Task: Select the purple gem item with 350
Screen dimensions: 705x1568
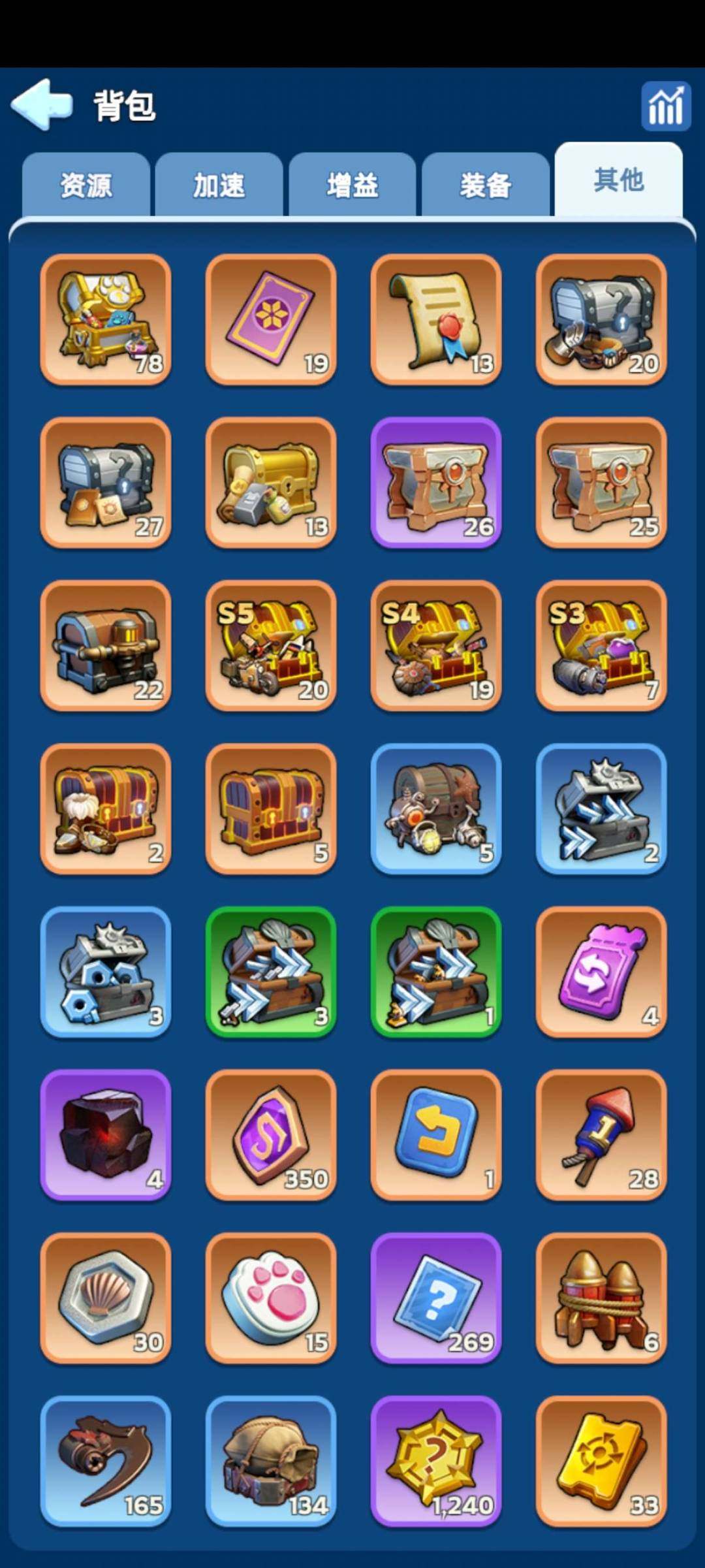Action: pos(271,1135)
